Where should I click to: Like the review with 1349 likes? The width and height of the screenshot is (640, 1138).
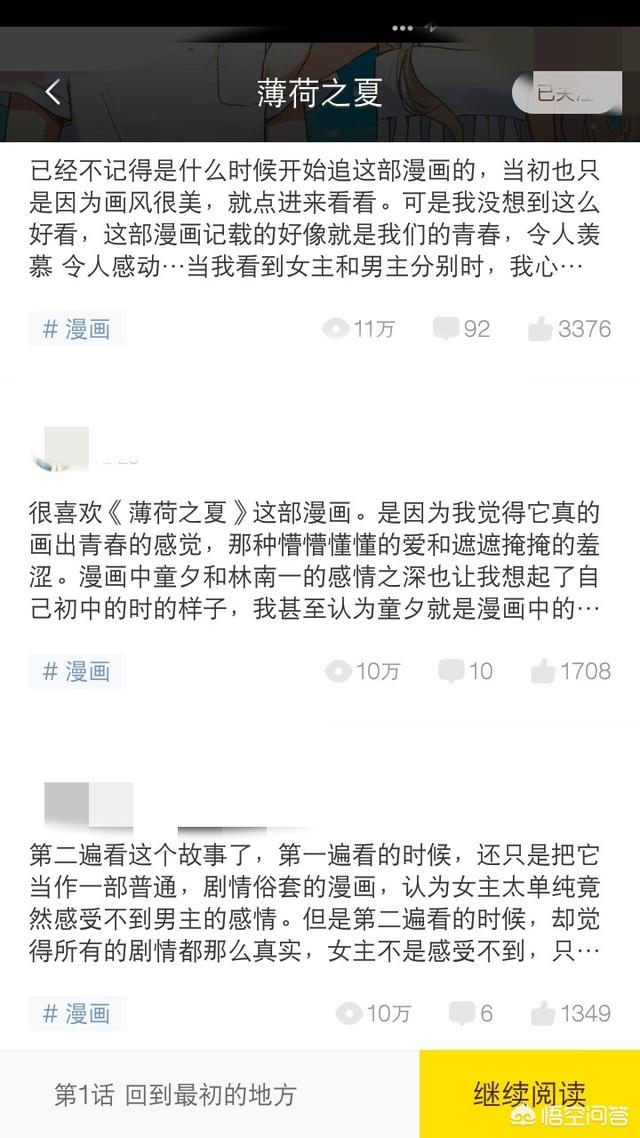(571, 1014)
